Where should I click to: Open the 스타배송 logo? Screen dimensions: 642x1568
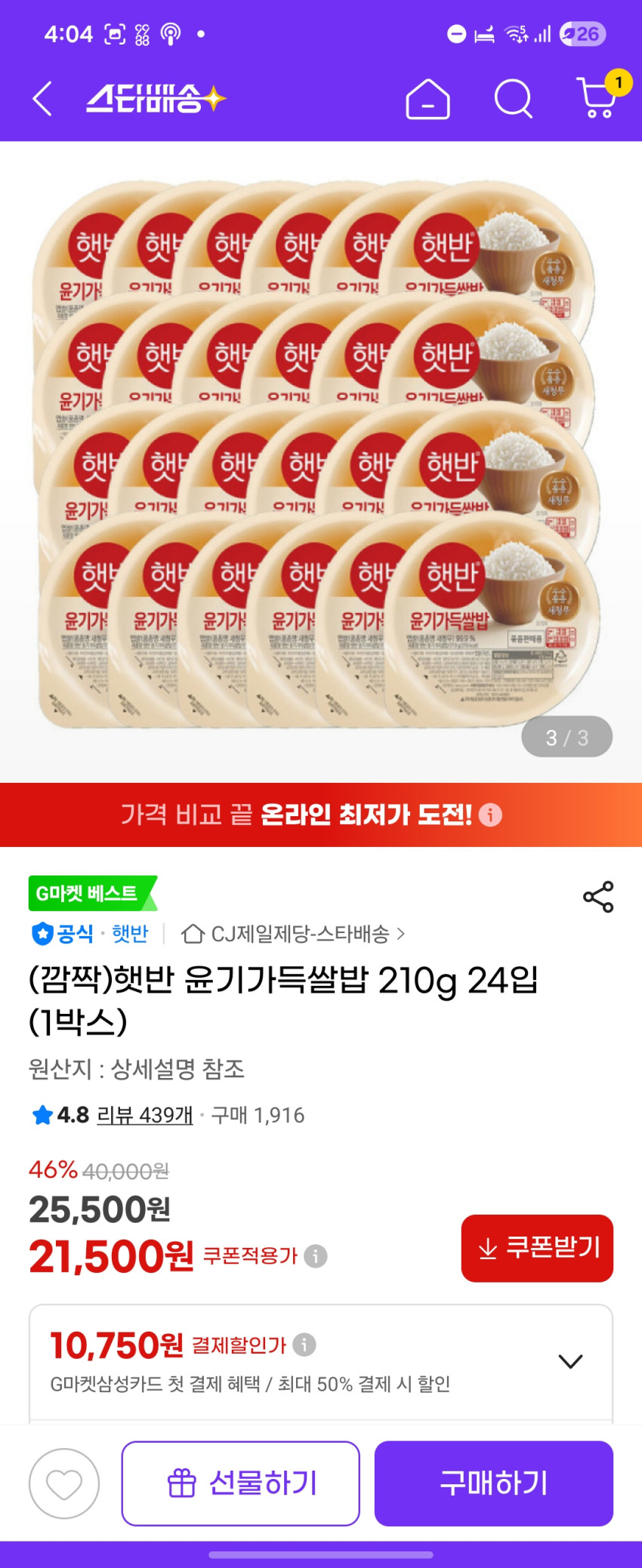click(x=155, y=99)
